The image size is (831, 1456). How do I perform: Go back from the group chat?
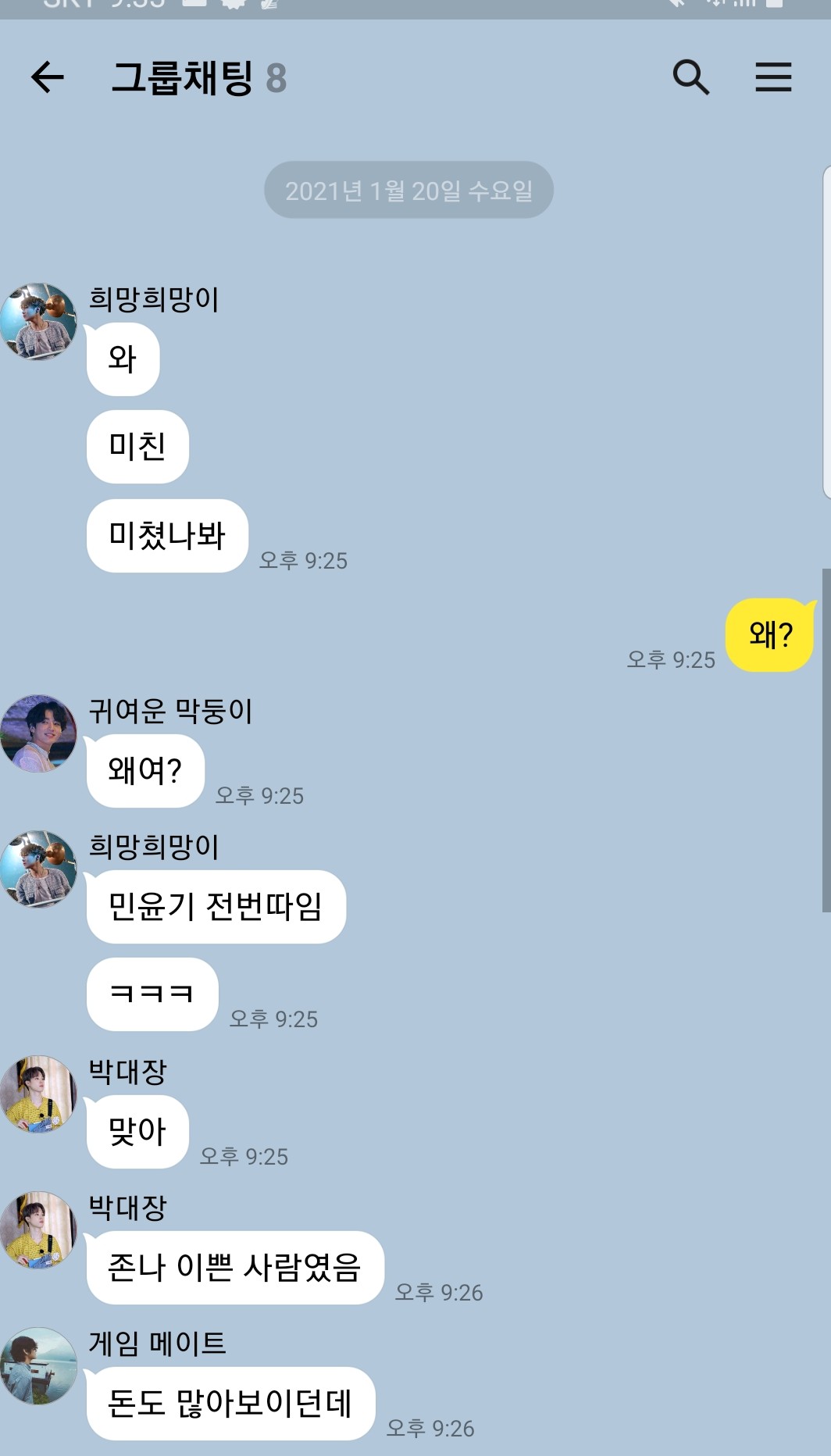pos(47,77)
